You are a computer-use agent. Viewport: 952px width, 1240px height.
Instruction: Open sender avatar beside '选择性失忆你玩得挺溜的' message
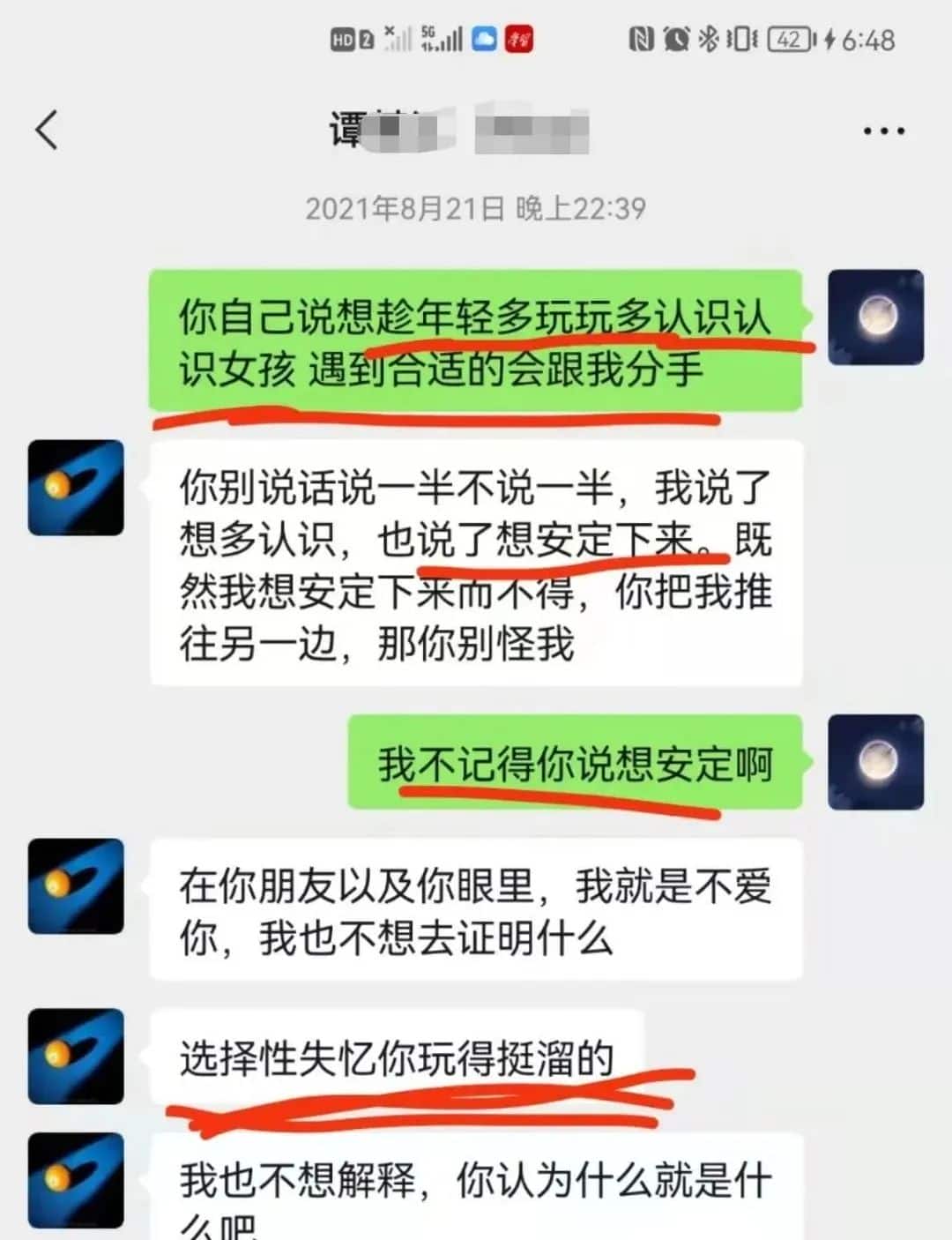tap(76, 1057)
